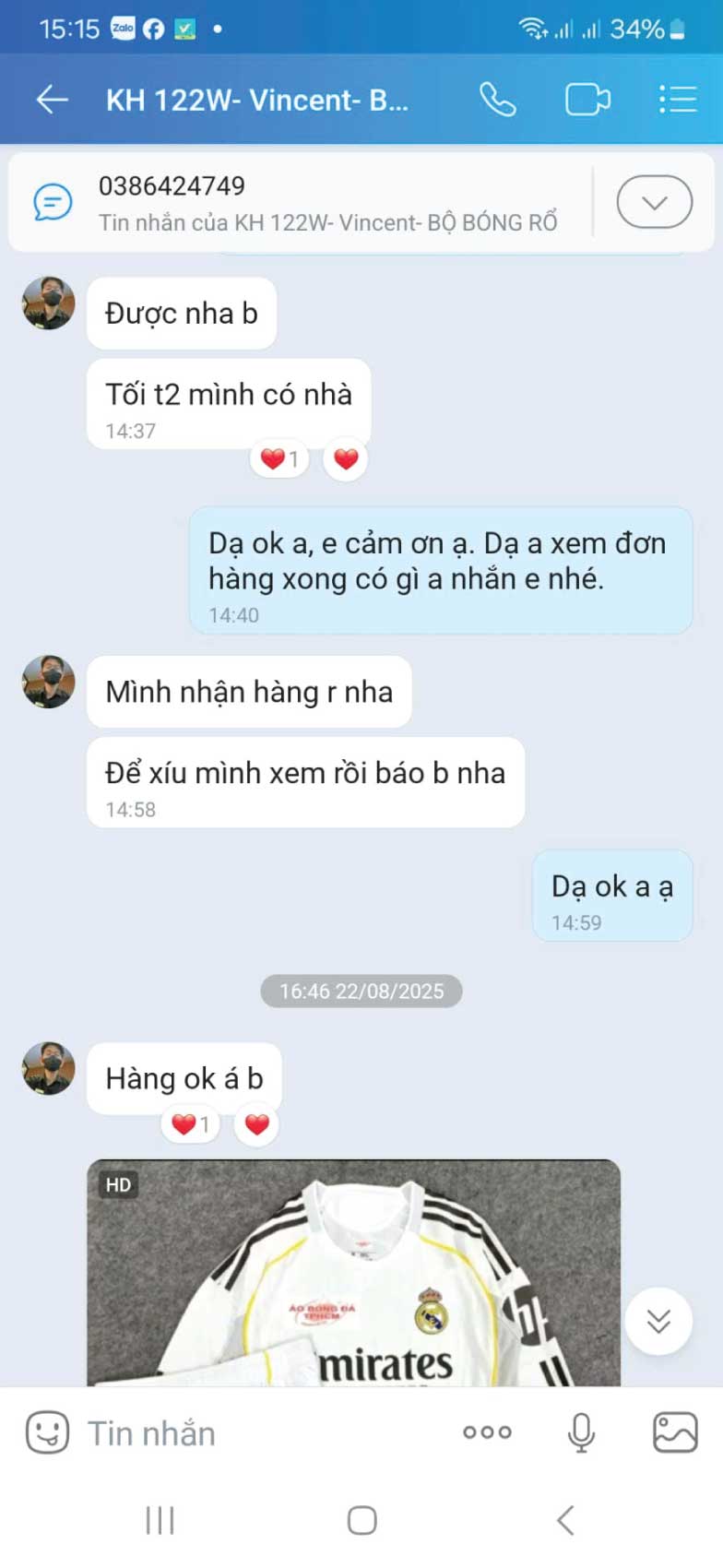Start a video call
The width and height of the screenshot is (723, 1568).
(587, 99)
